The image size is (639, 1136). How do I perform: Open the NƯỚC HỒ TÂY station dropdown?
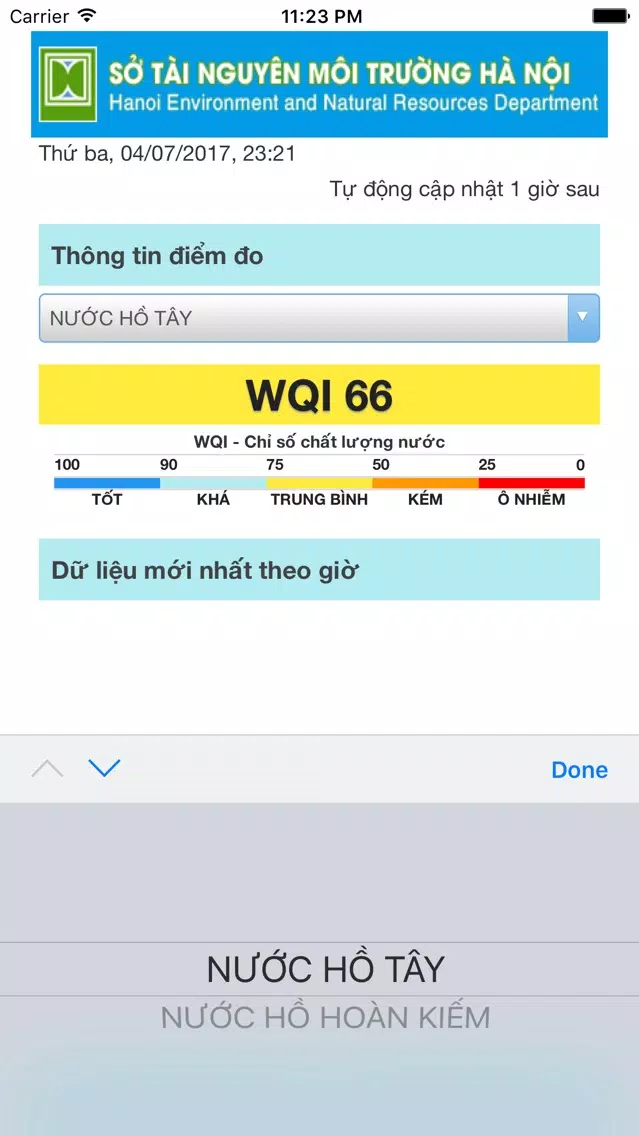318,318
